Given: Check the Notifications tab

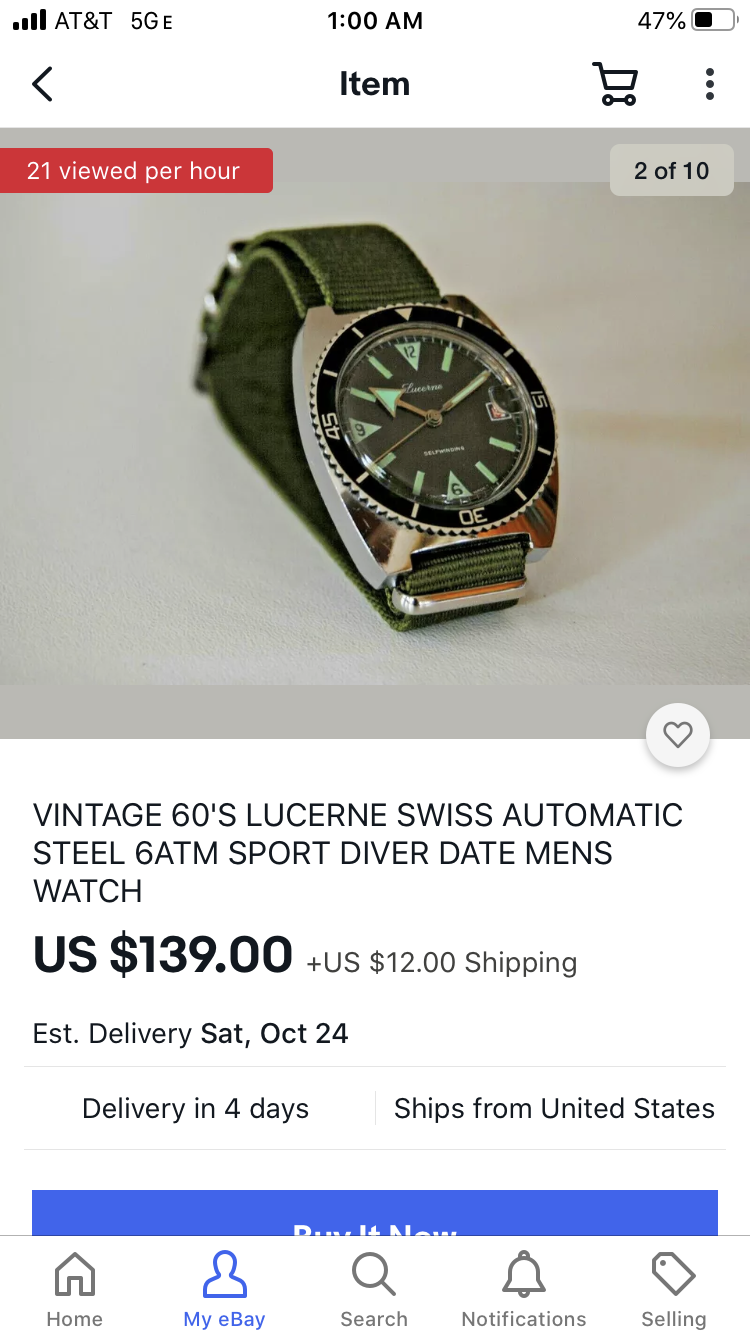Looking at the screenshot, I should click(524, 1290).
